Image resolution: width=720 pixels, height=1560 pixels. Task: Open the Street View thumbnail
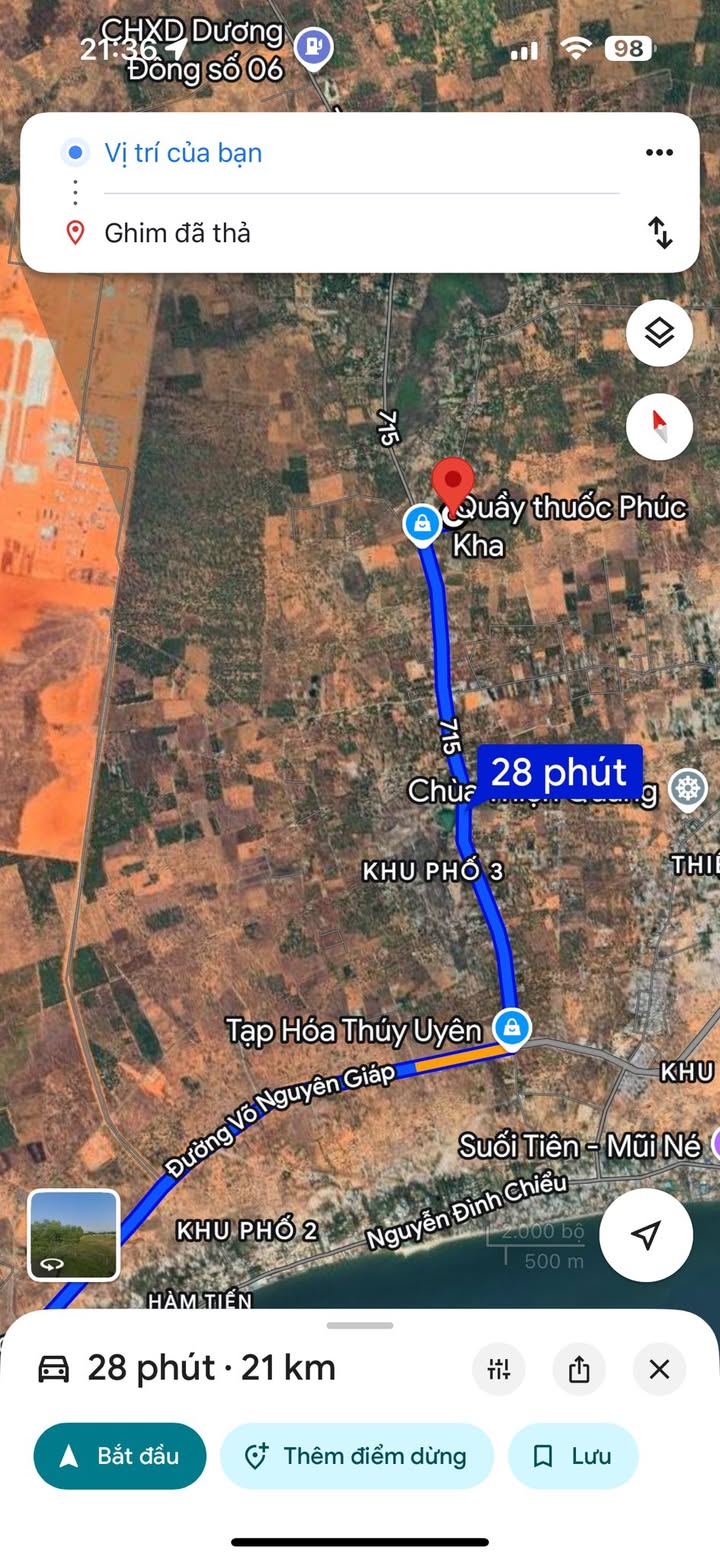coord(73,1235)
